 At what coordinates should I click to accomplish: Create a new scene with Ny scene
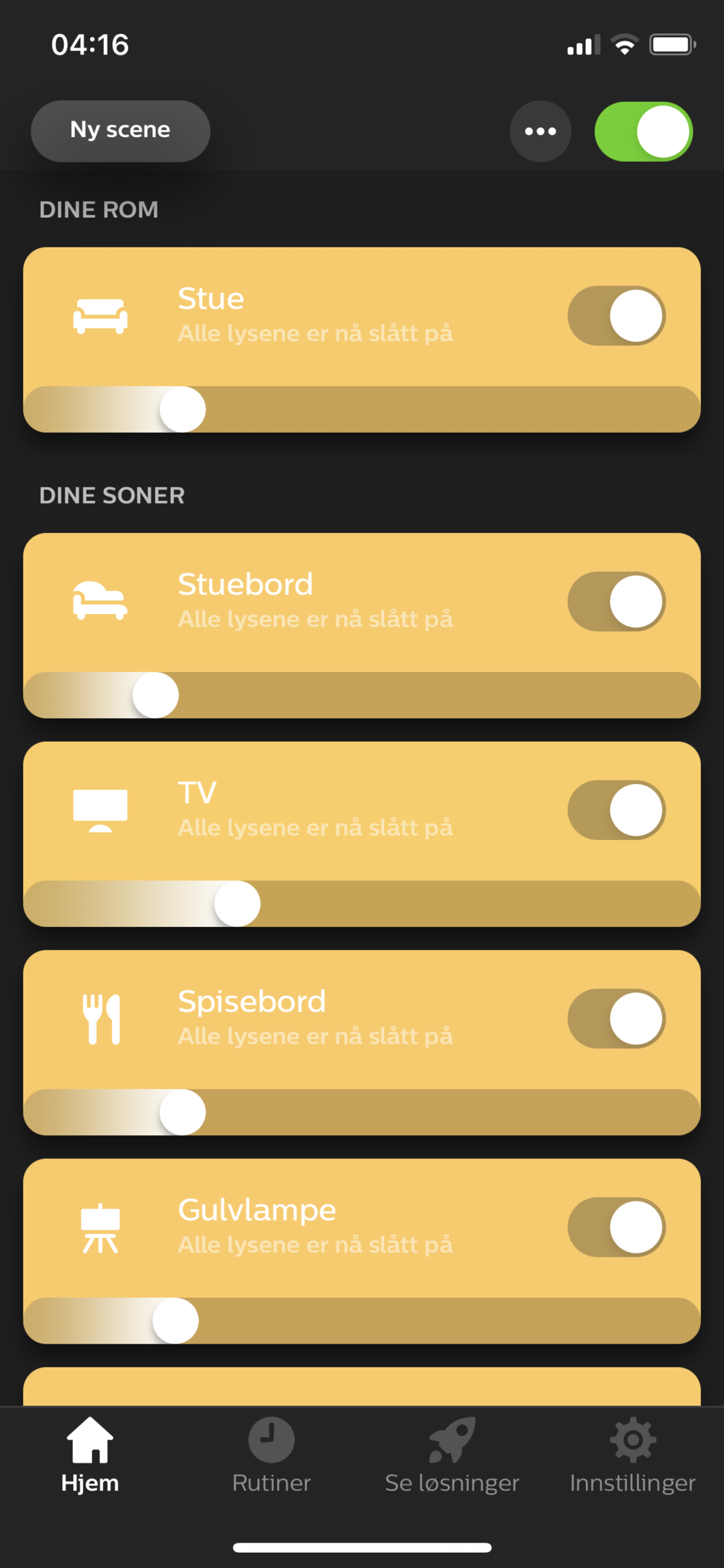coord(121,131)
